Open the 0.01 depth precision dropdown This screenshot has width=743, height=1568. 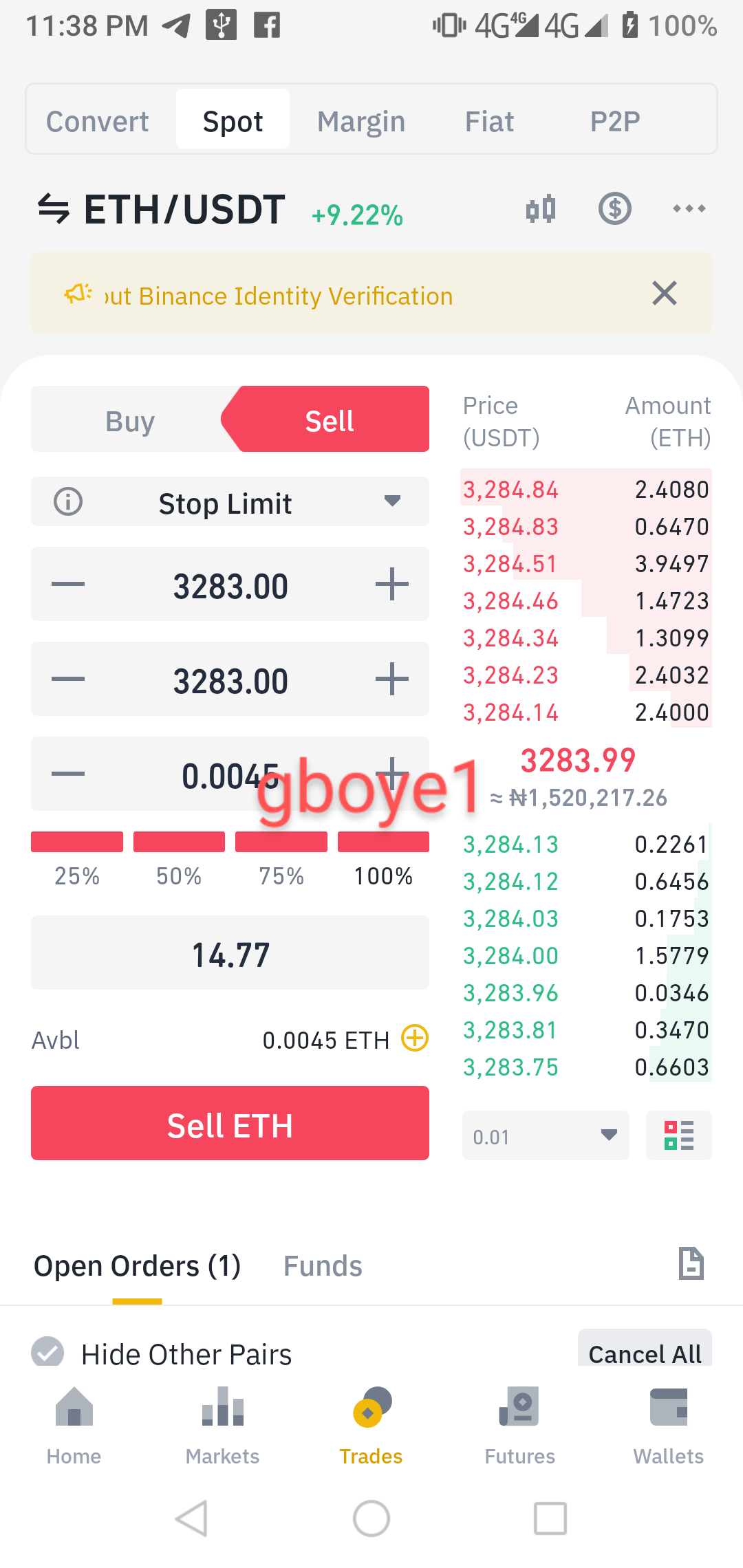click(546, 1135)
